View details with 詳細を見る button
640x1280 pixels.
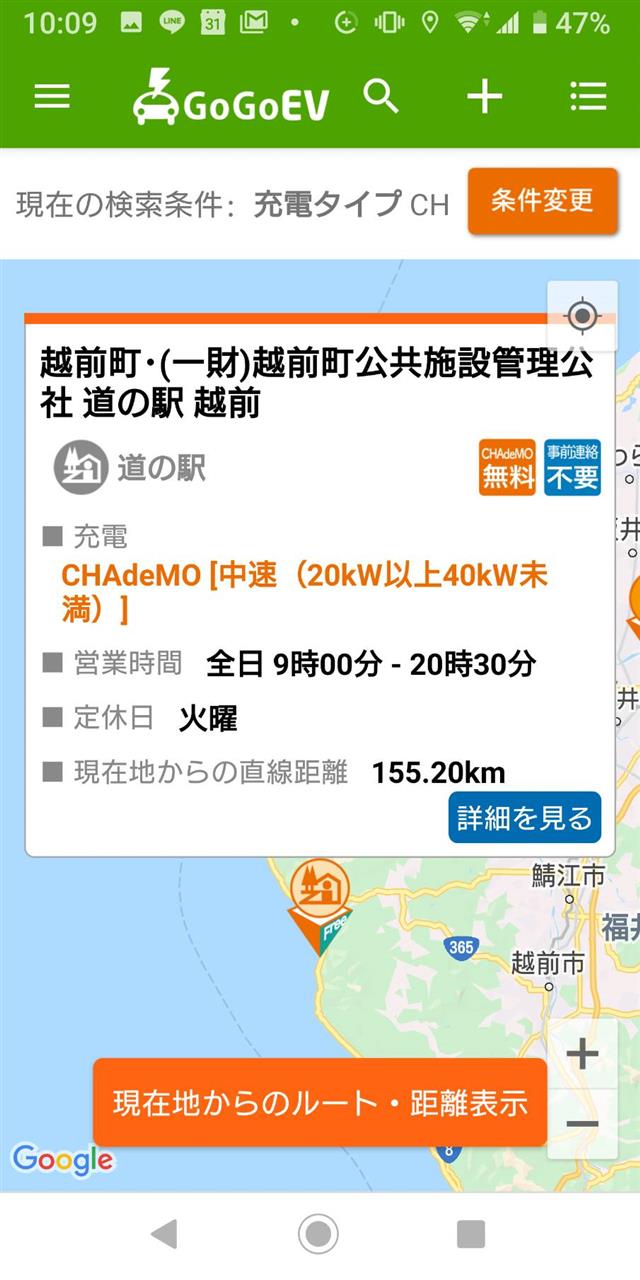525,817
